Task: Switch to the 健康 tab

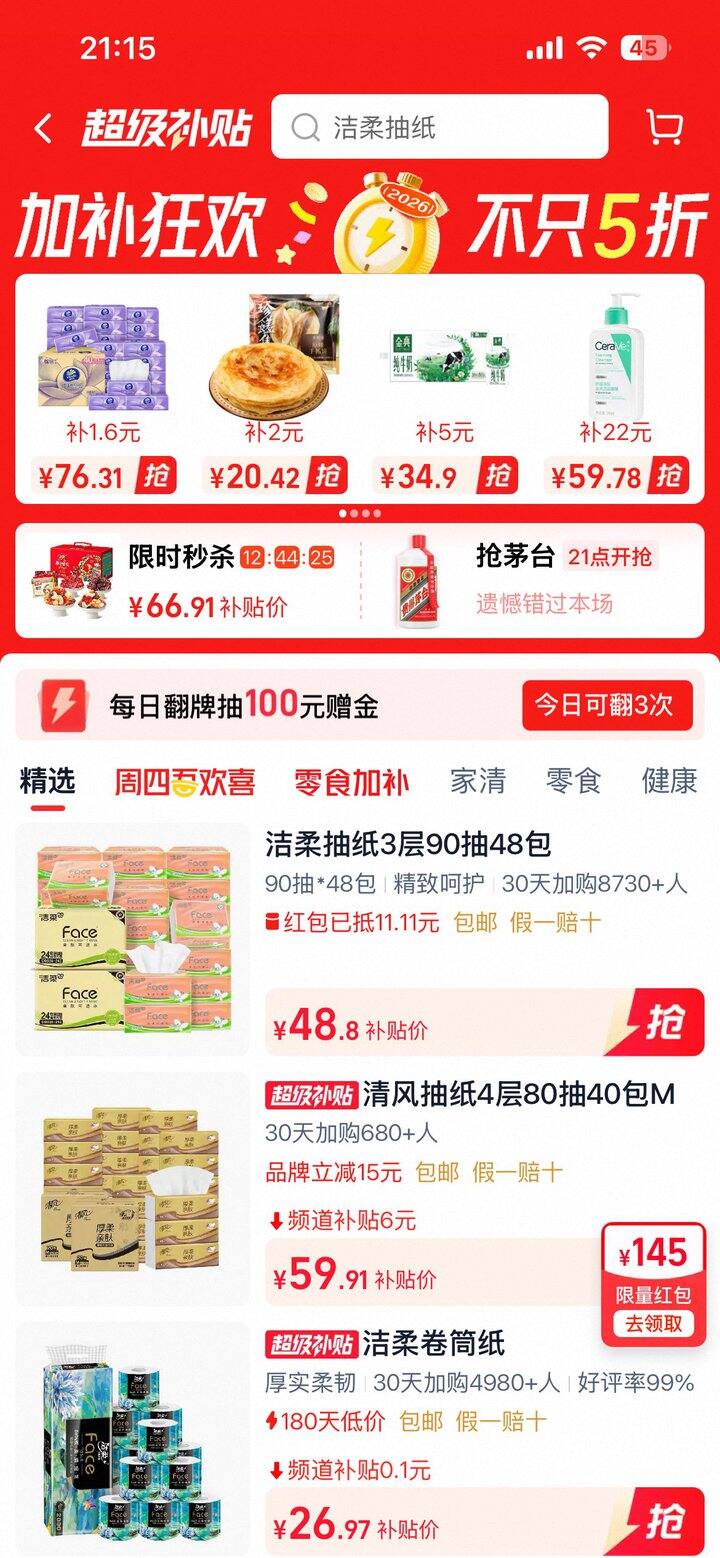Action: point(669,781)
